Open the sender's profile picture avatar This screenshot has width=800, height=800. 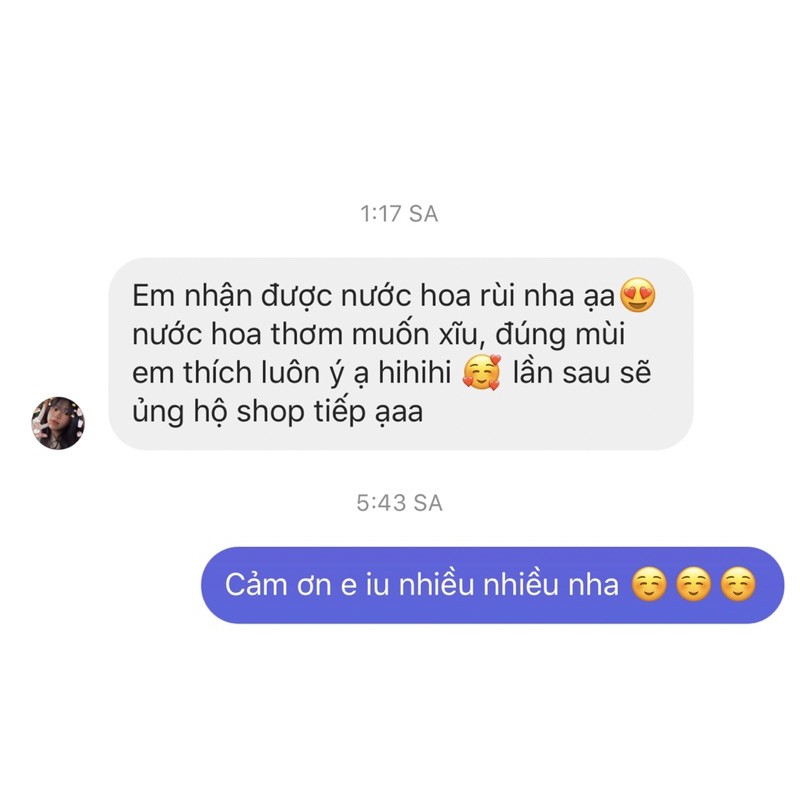tap(58, 422)
